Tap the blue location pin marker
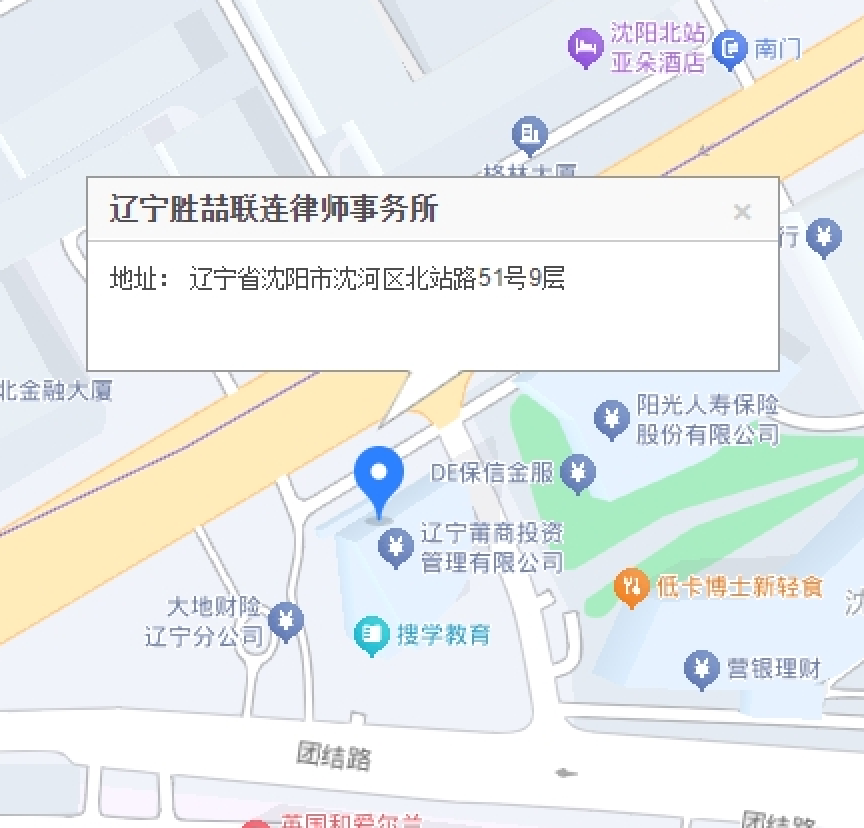 (x=380, y=479)
